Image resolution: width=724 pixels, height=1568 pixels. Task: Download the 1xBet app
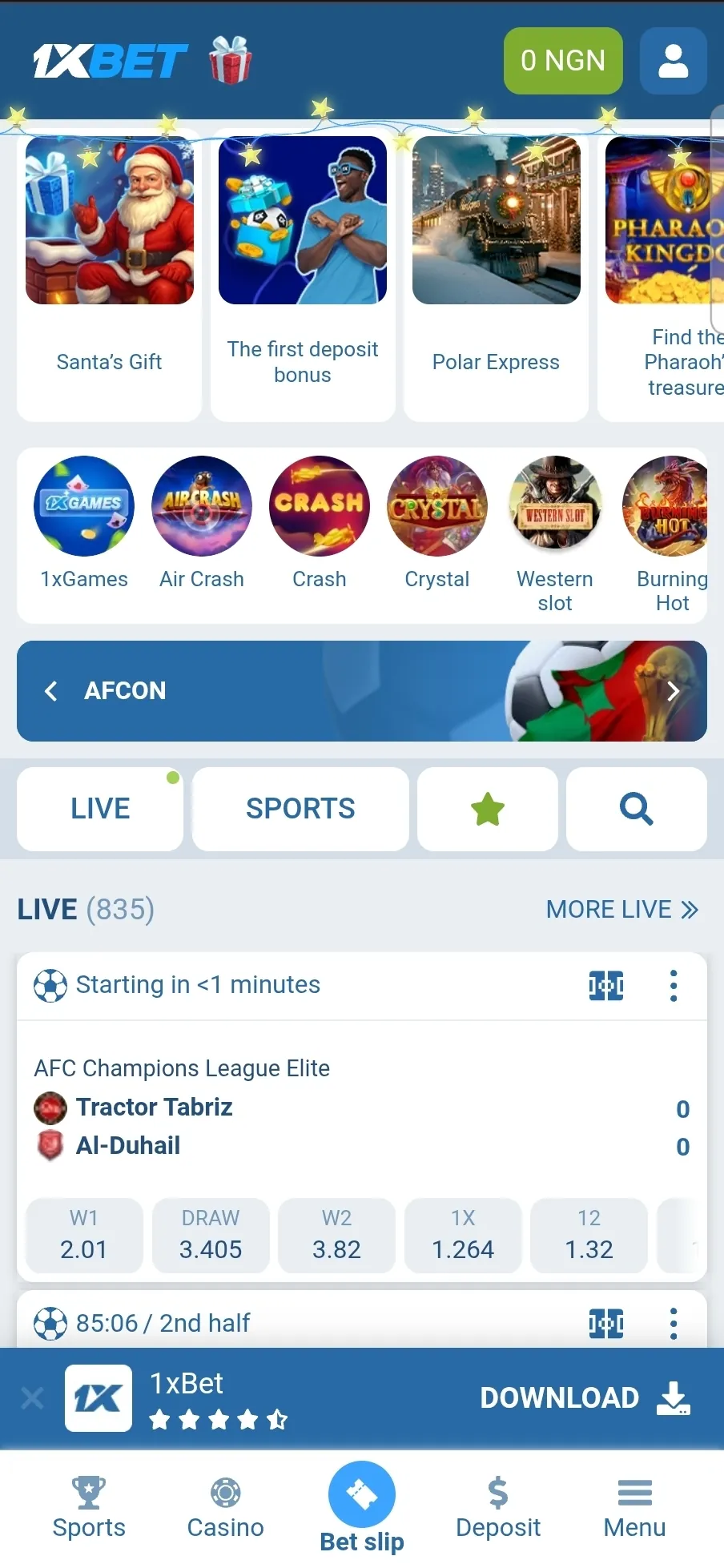tap(585, 1398)
